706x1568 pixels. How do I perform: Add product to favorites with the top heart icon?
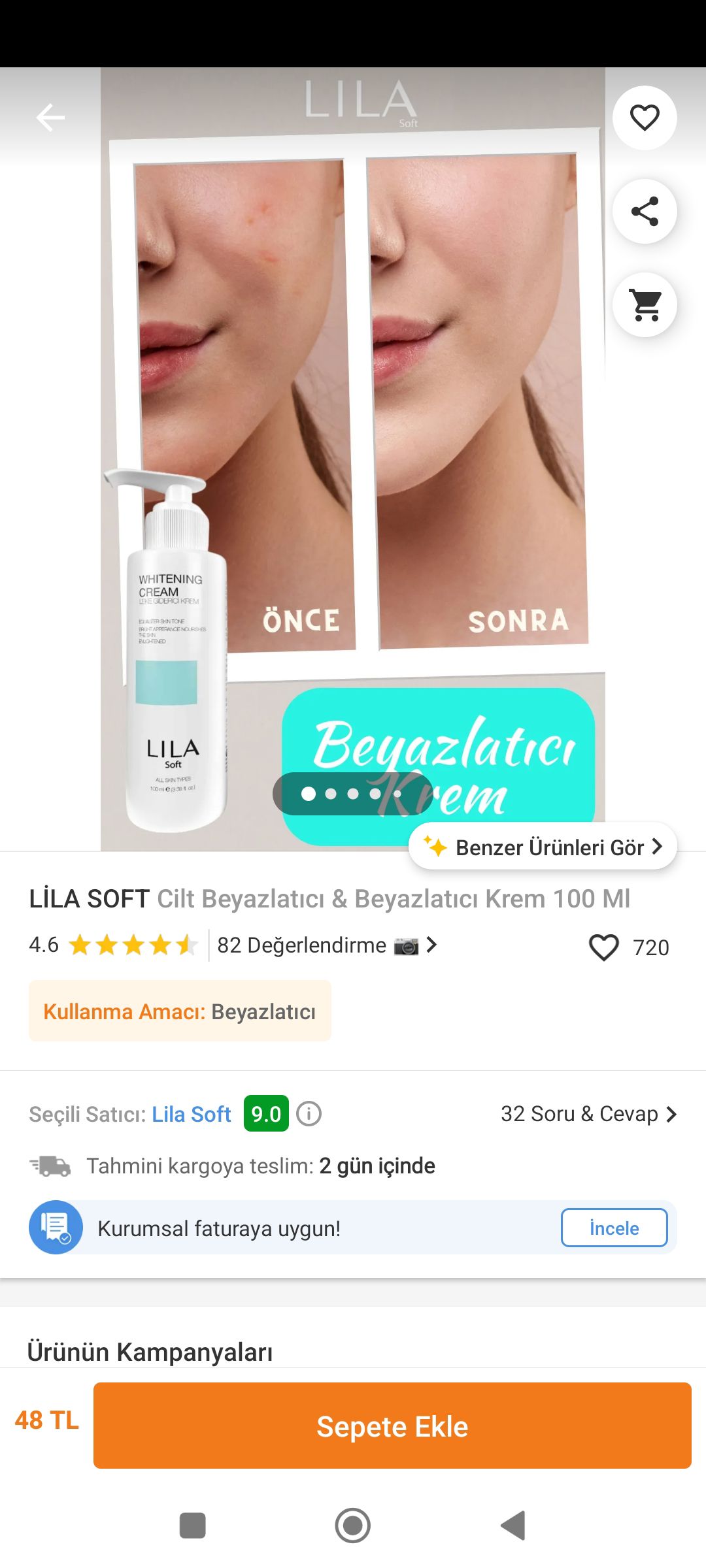coord(645,118)
